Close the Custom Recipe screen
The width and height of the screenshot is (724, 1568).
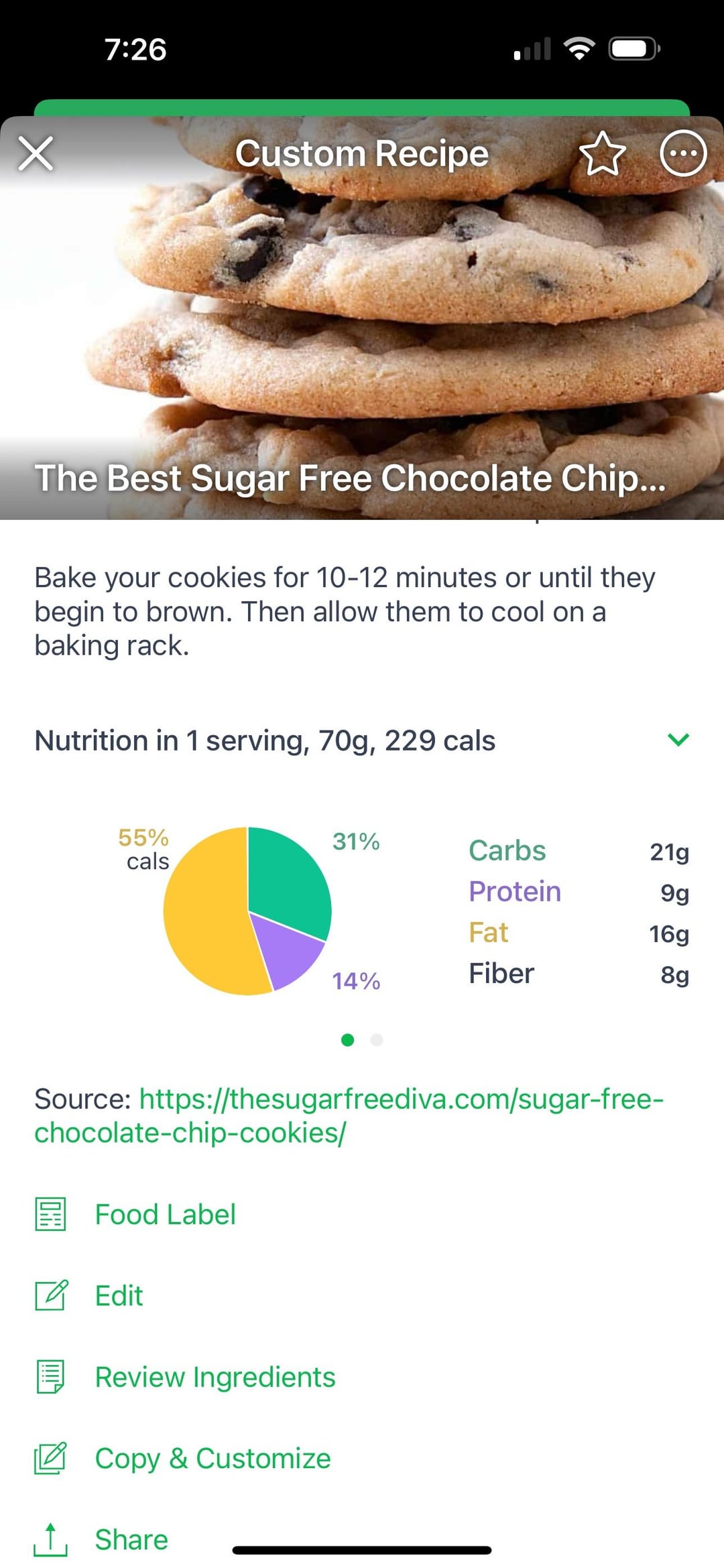coord(36,153)
